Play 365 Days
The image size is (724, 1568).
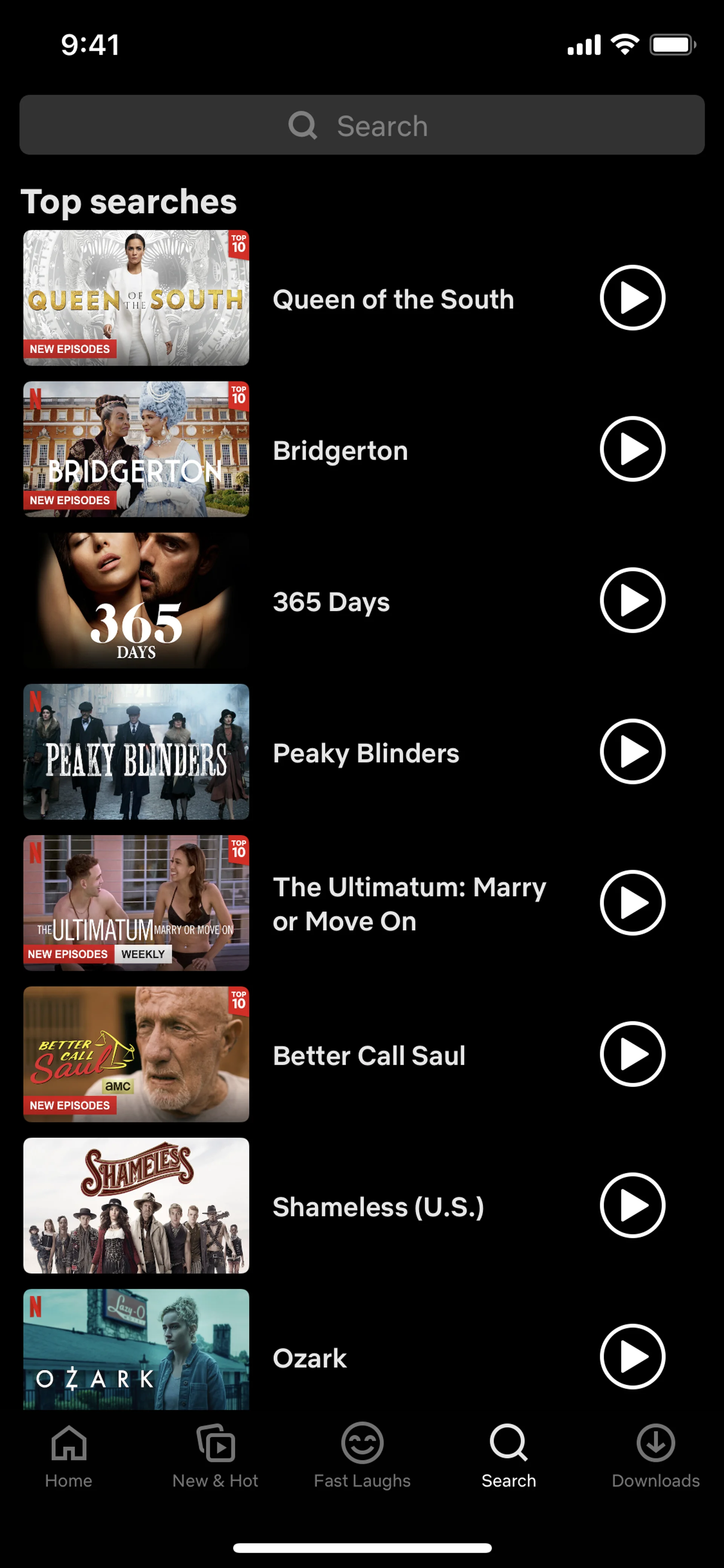(x=632, y=600)
